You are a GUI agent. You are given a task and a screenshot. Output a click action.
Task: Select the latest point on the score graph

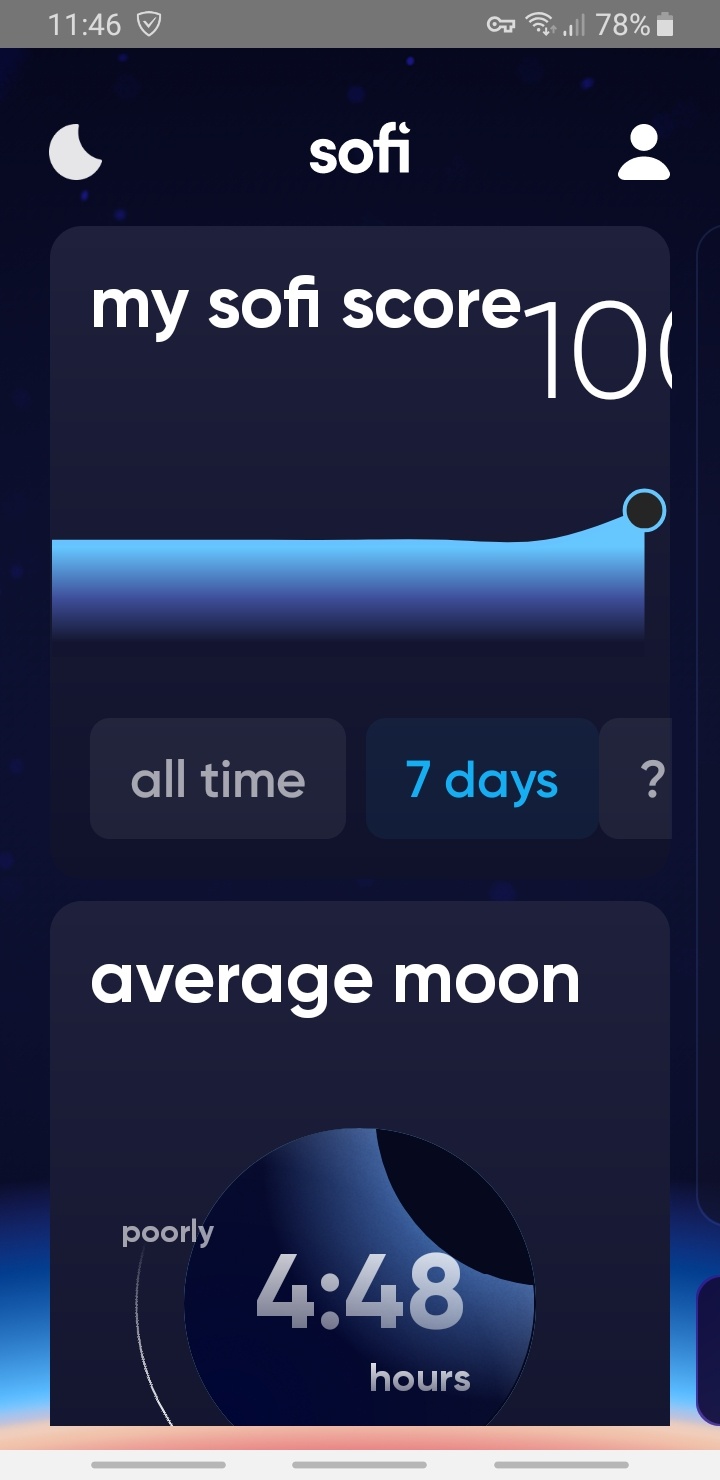(x=644, y=511)
